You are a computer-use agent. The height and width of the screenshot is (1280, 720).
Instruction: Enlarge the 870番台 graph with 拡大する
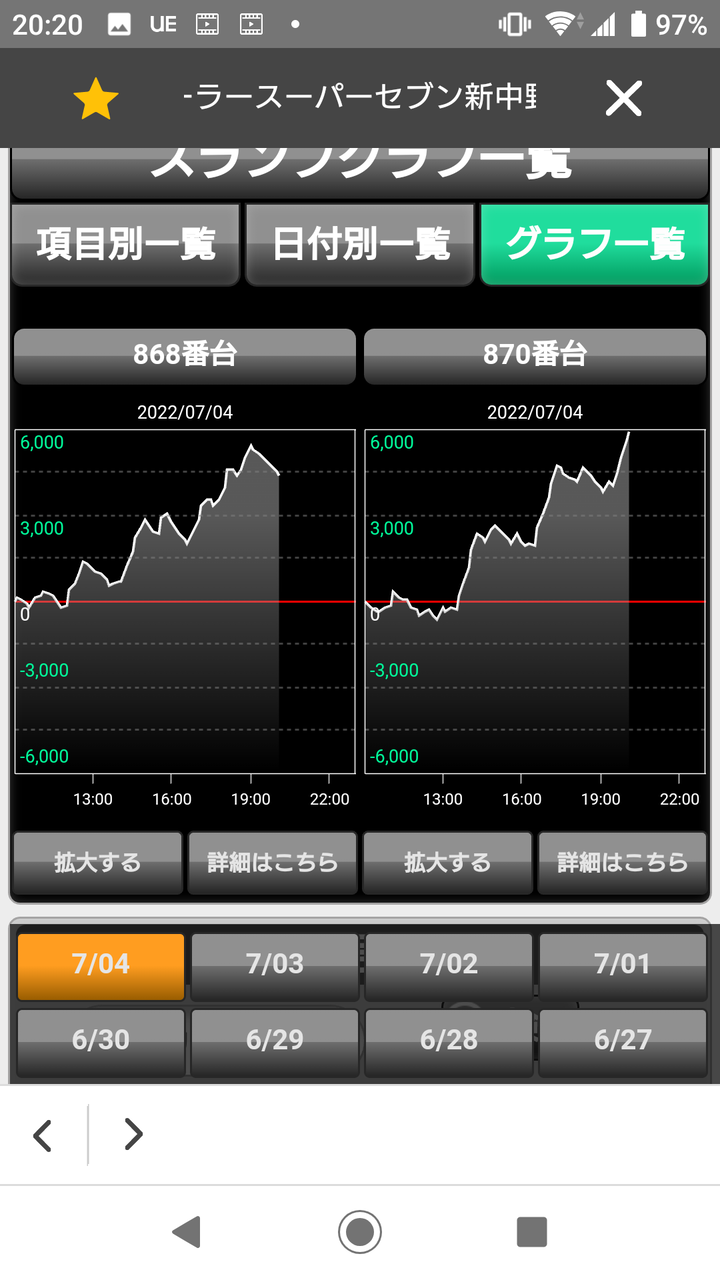click(x=448, y=862)
